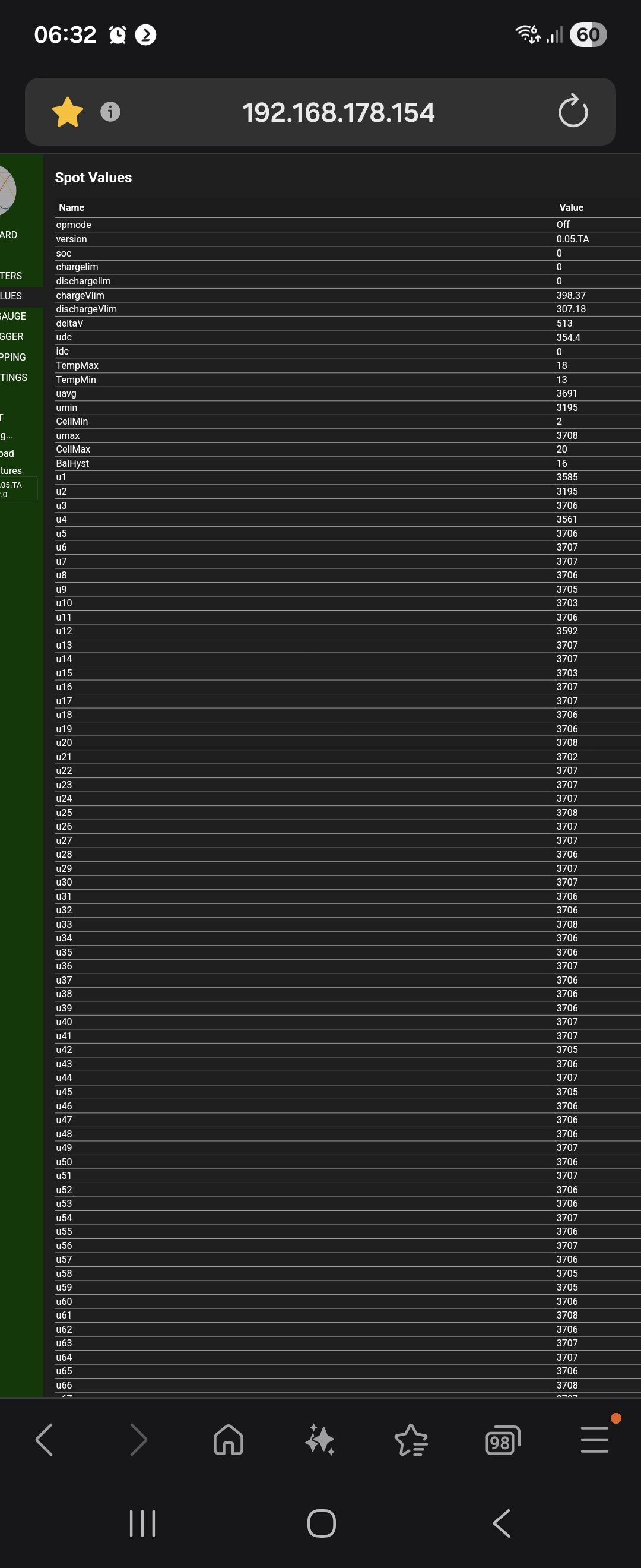Select the GAUGE item in the sidebar
641x1568 pixels.
click(x=14, y=316)
